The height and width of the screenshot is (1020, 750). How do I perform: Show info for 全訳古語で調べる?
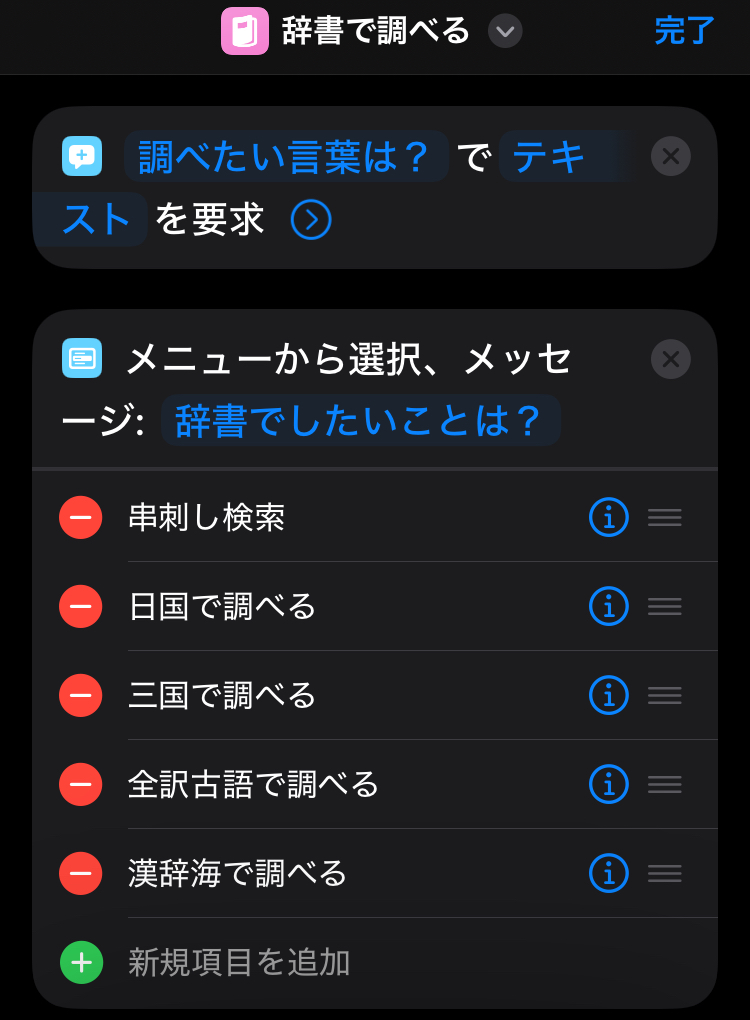pos(608,784)
